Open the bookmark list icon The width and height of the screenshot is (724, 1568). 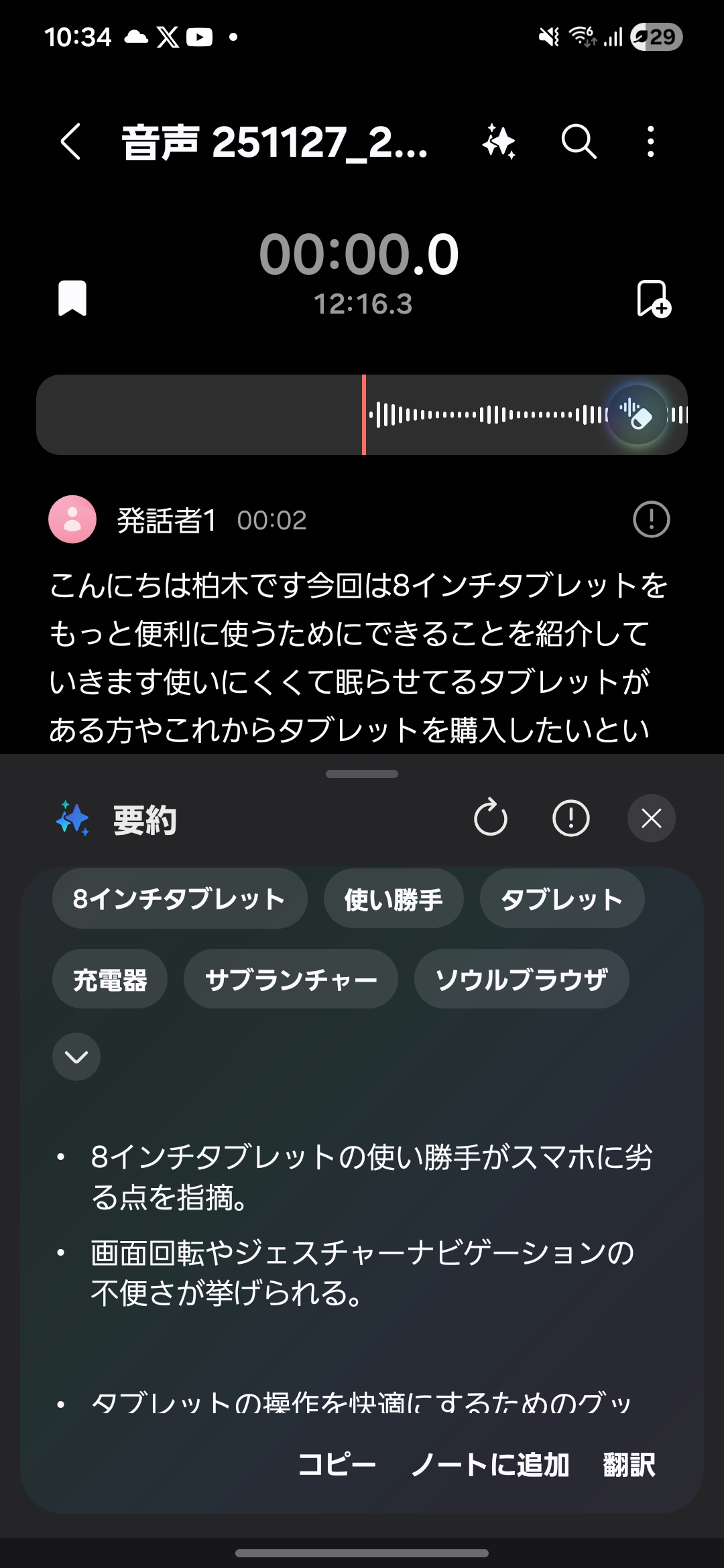tap(72, 298)
